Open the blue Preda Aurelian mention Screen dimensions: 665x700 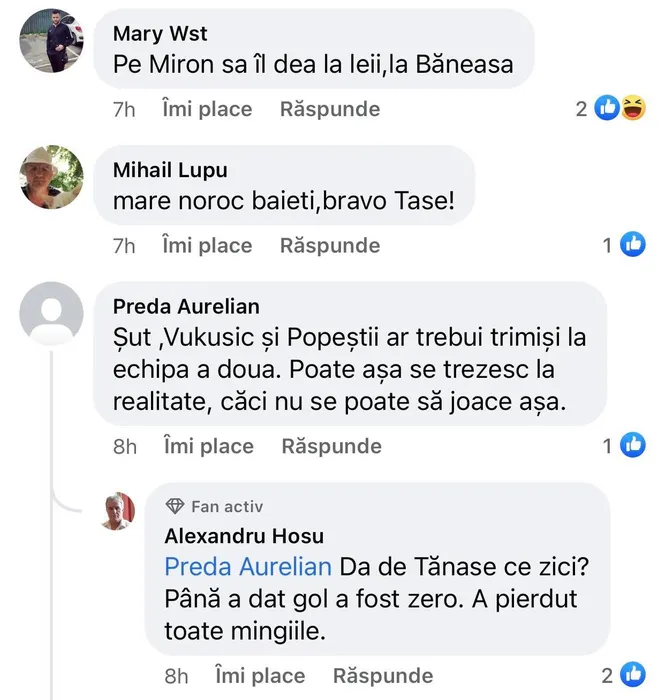[247, 567]
